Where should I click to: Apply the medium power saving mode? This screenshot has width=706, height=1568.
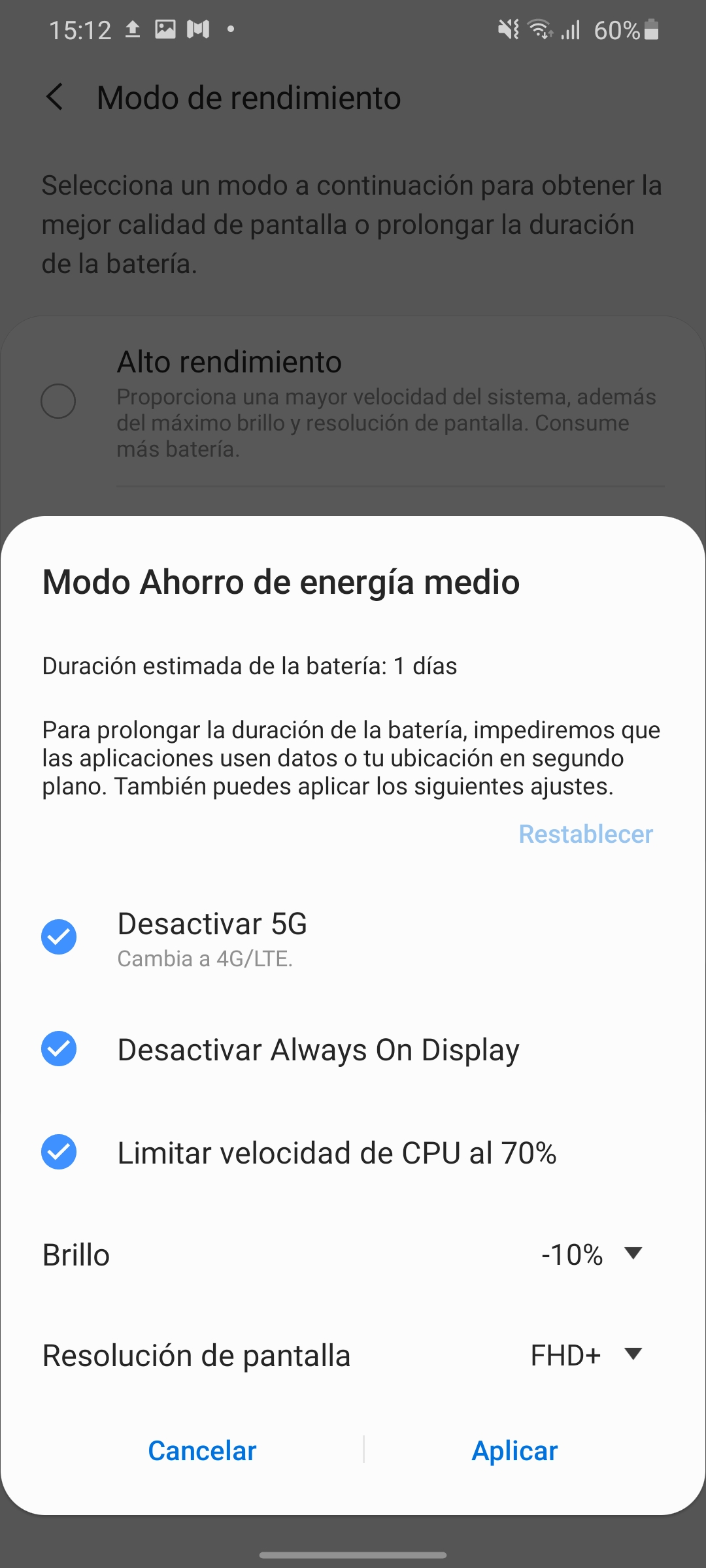point(514,1450)
